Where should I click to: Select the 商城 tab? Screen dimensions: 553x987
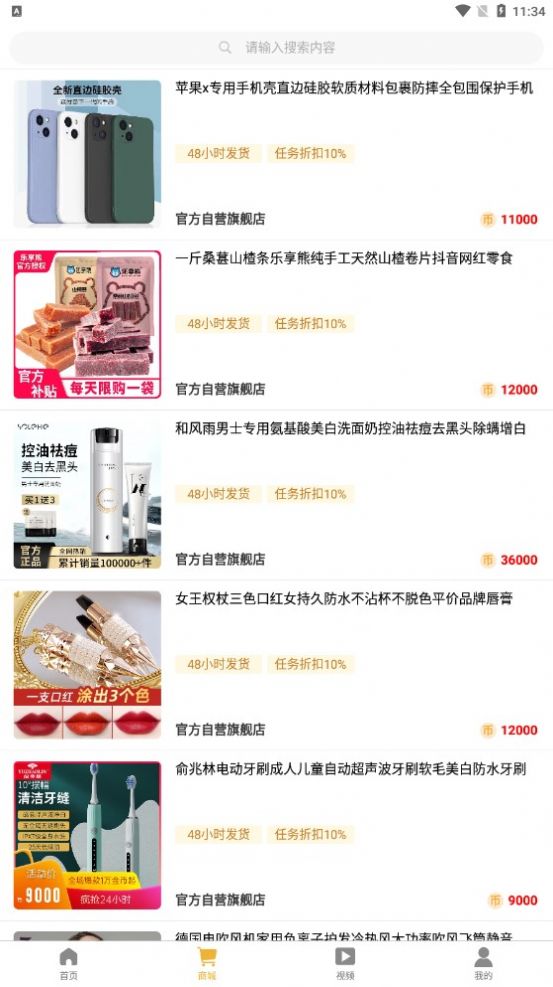point(207,964)
